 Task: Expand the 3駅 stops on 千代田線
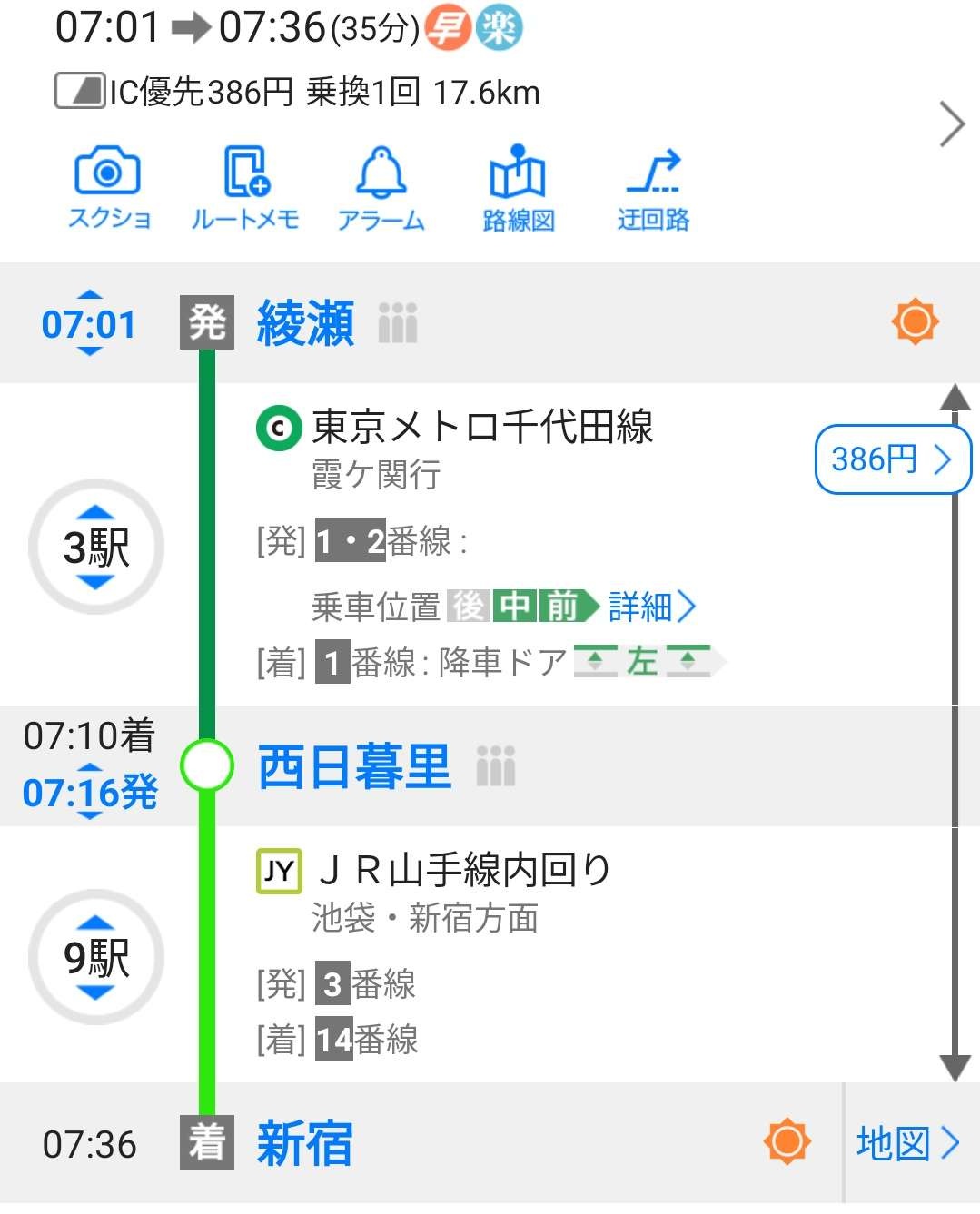[96, 548]
